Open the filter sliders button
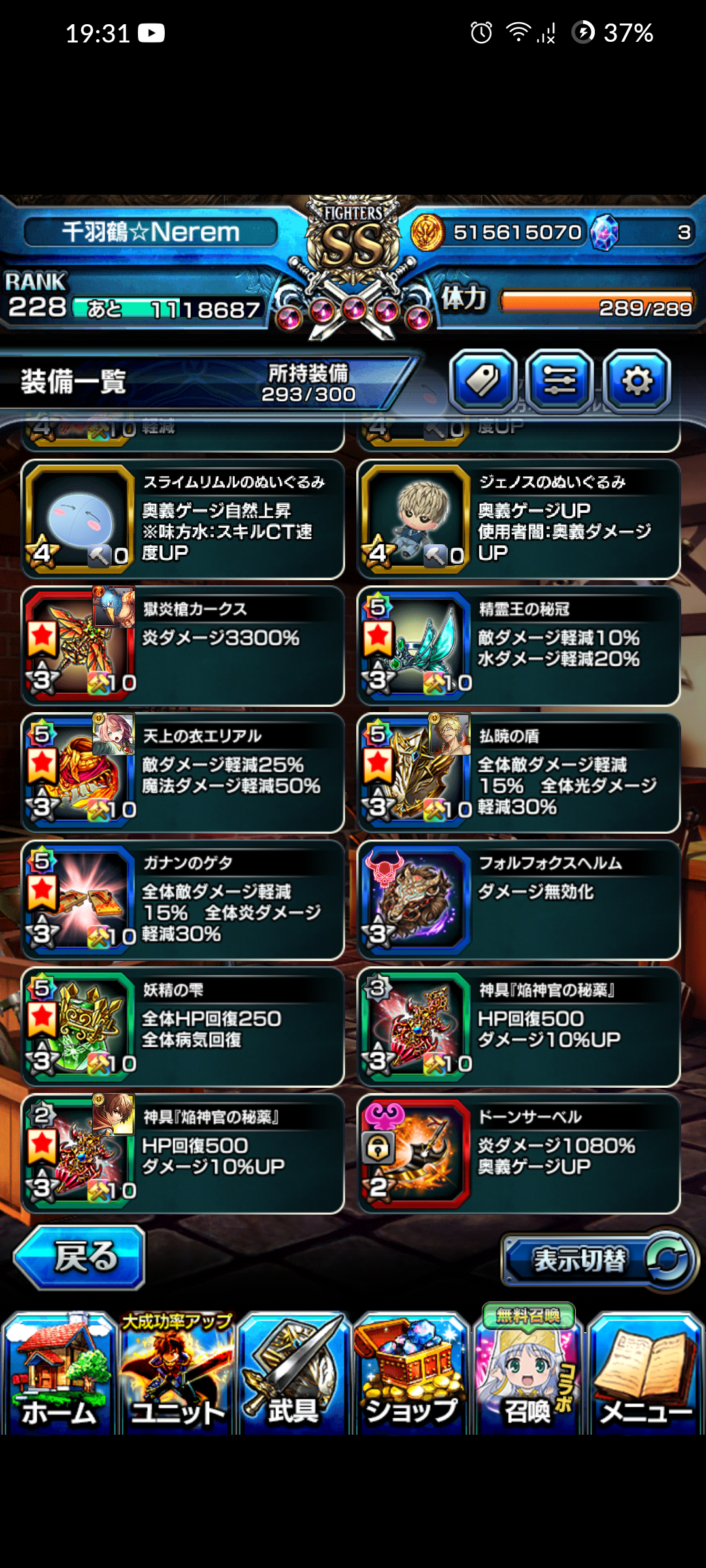The width and height of the screenshot is (706, 1568). 560,381
